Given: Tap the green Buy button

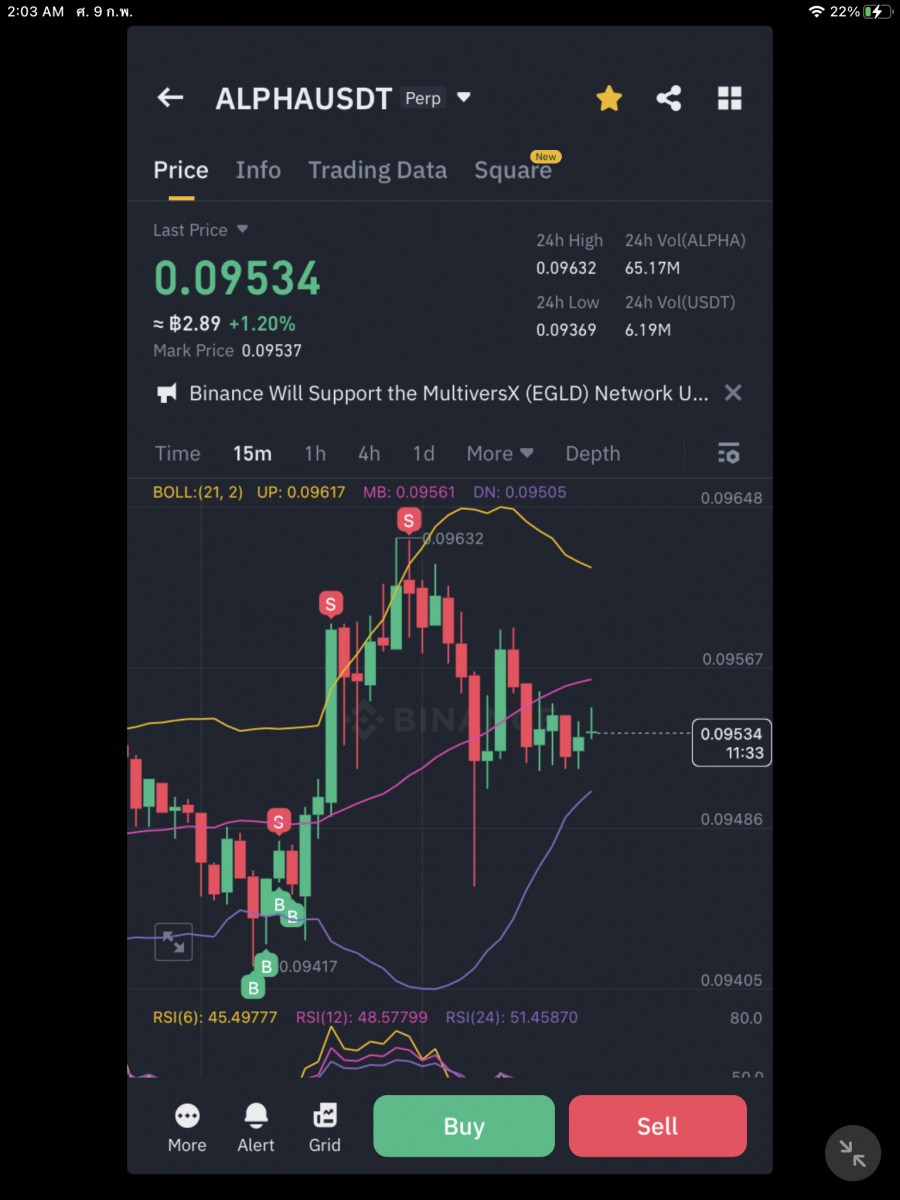Looking at the screenshot, I should pyautogui.click(x=463, y=1126).
